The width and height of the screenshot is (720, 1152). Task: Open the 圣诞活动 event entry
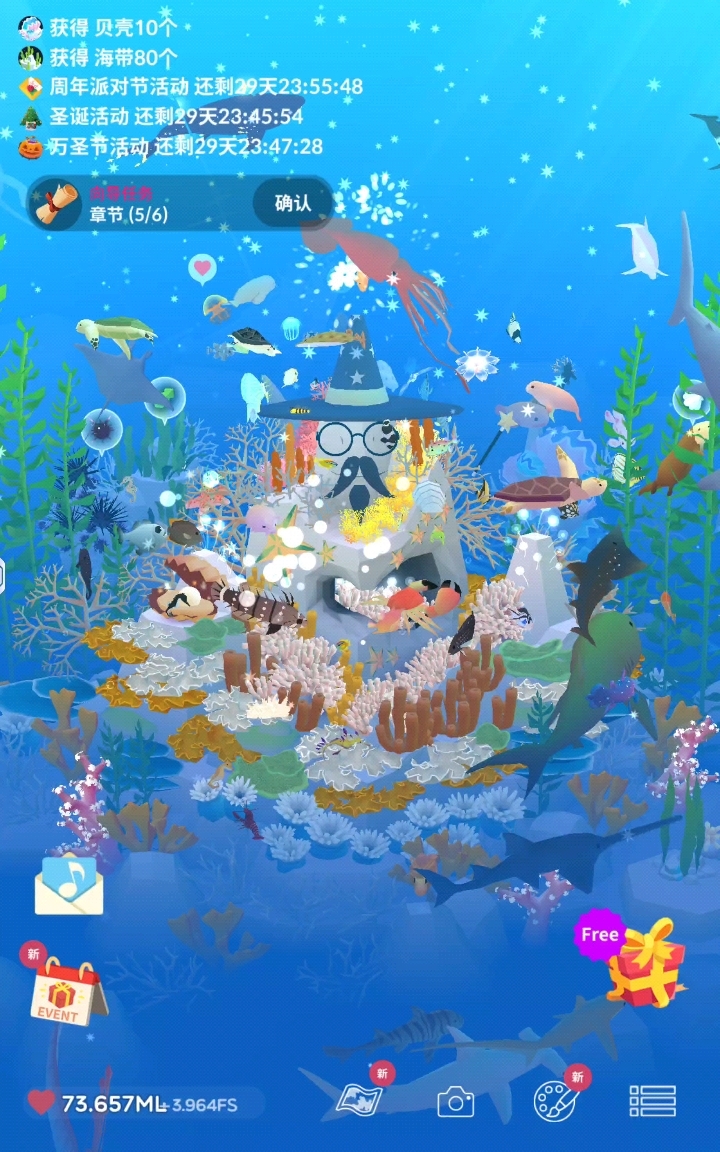pos(160,117)
